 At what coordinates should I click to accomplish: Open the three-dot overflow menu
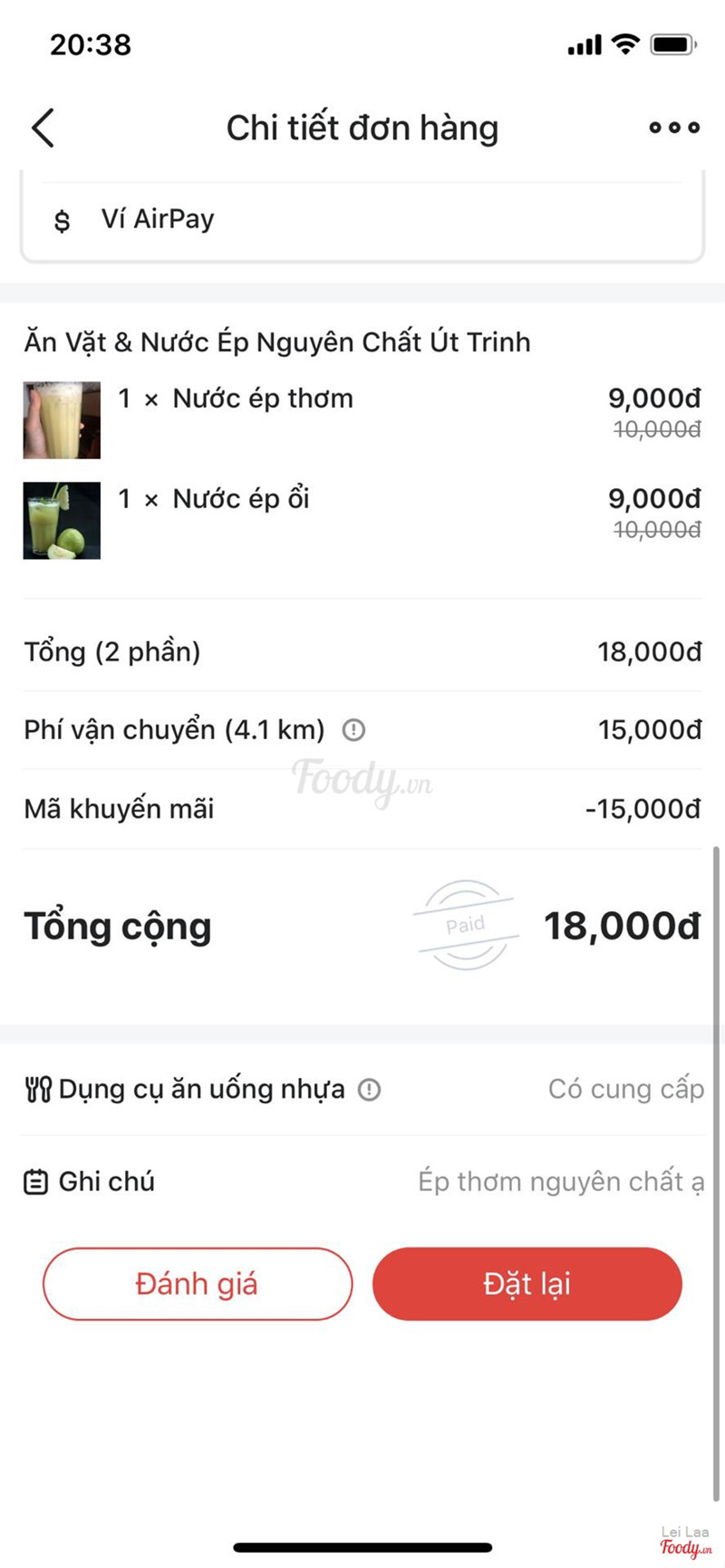[674, 128]
